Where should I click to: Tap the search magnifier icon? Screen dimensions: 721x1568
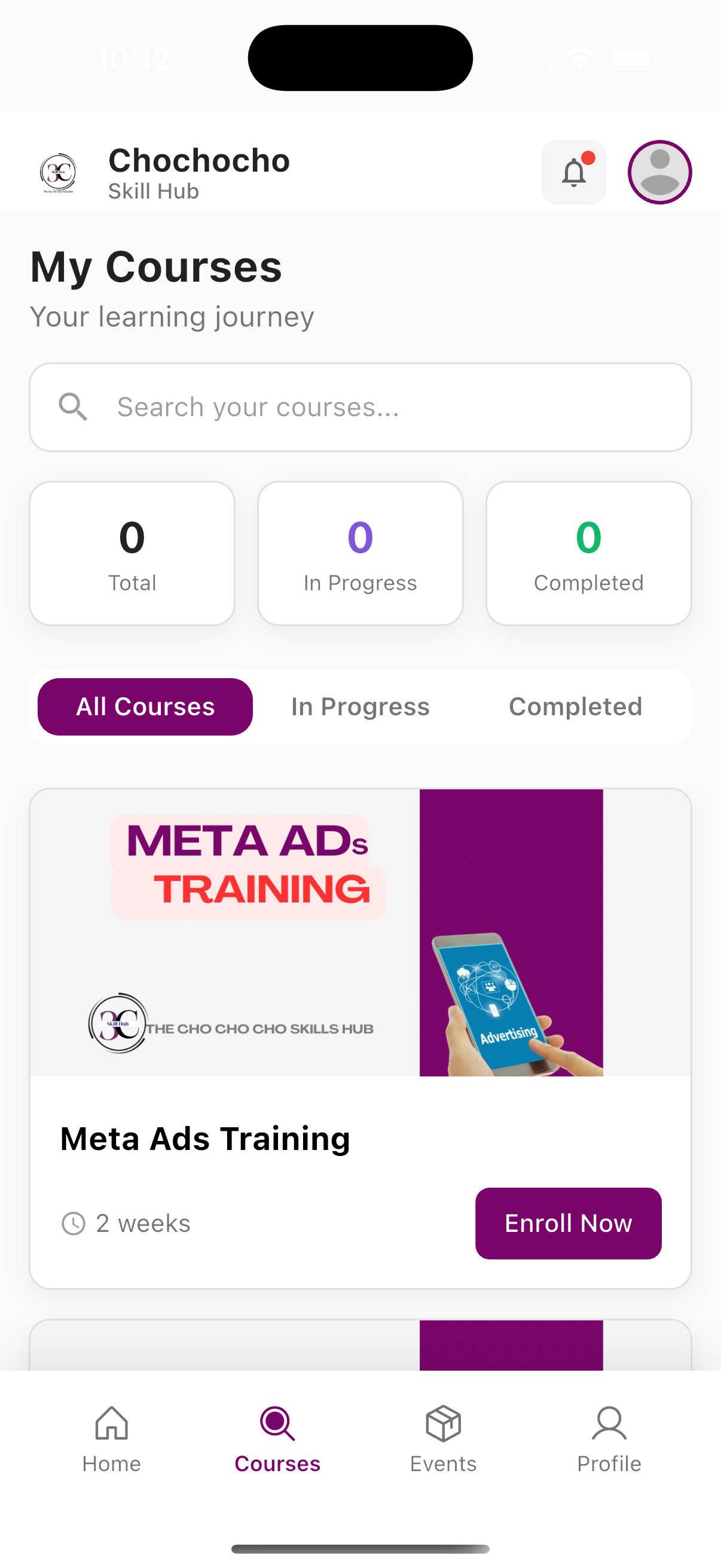tap(72, 407)
